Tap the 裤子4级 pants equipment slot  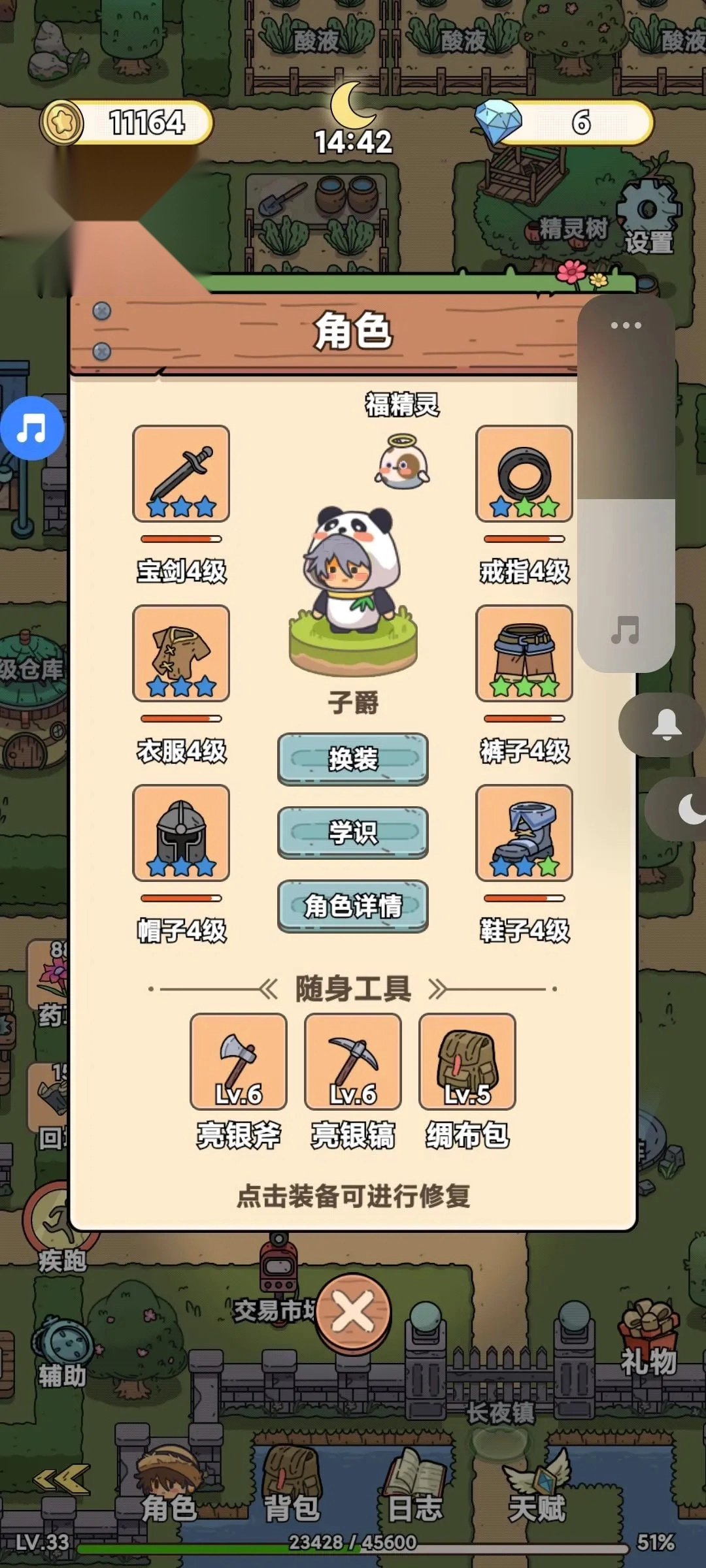[524, 653]
